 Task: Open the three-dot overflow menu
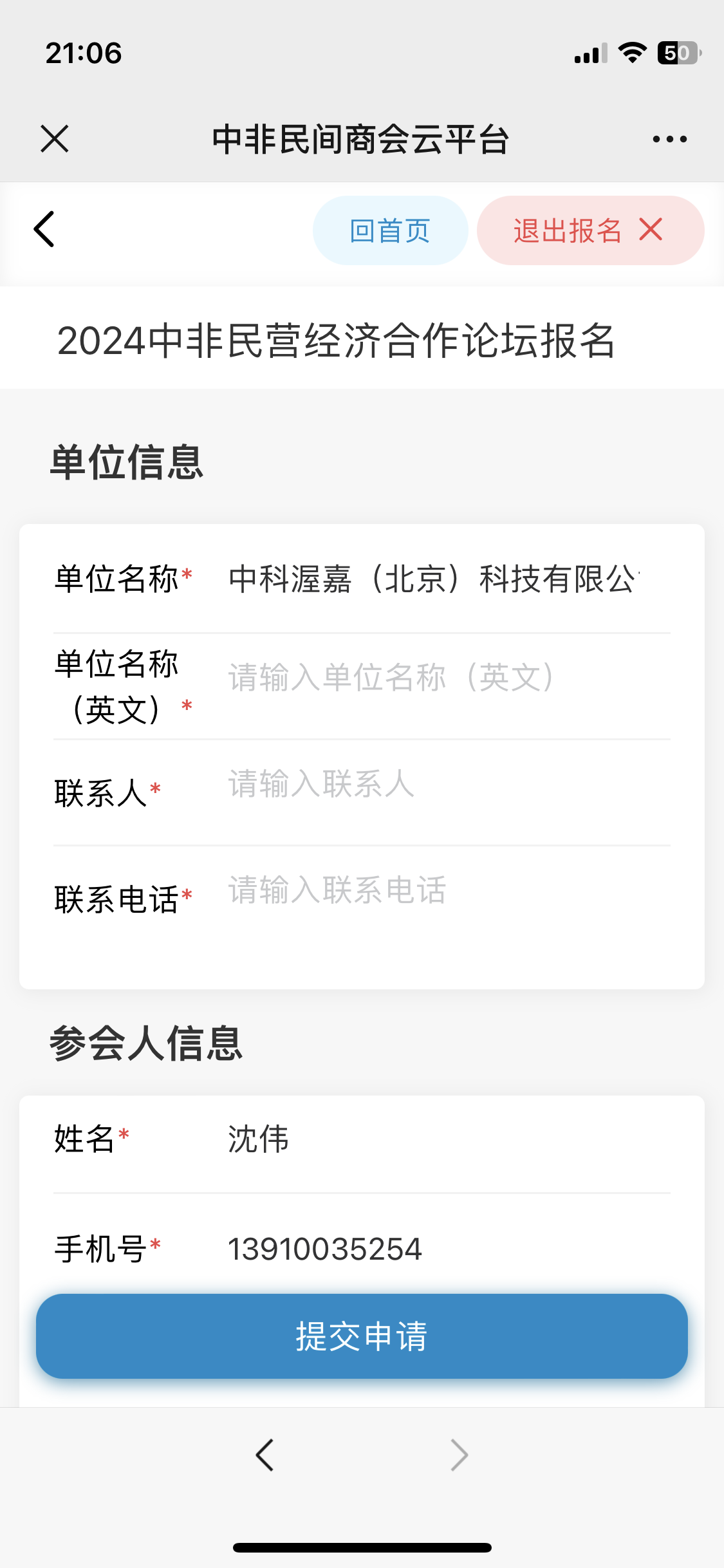(669, 139)
